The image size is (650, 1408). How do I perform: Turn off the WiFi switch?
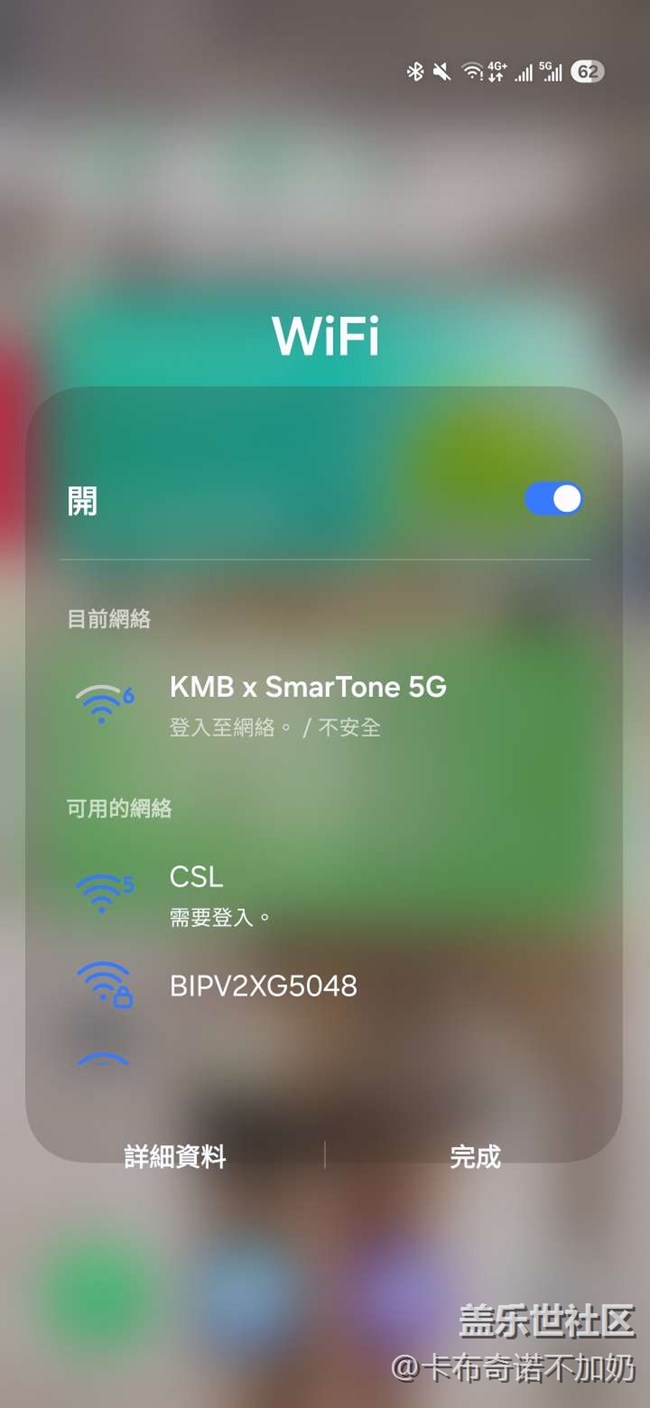(554, 499)
